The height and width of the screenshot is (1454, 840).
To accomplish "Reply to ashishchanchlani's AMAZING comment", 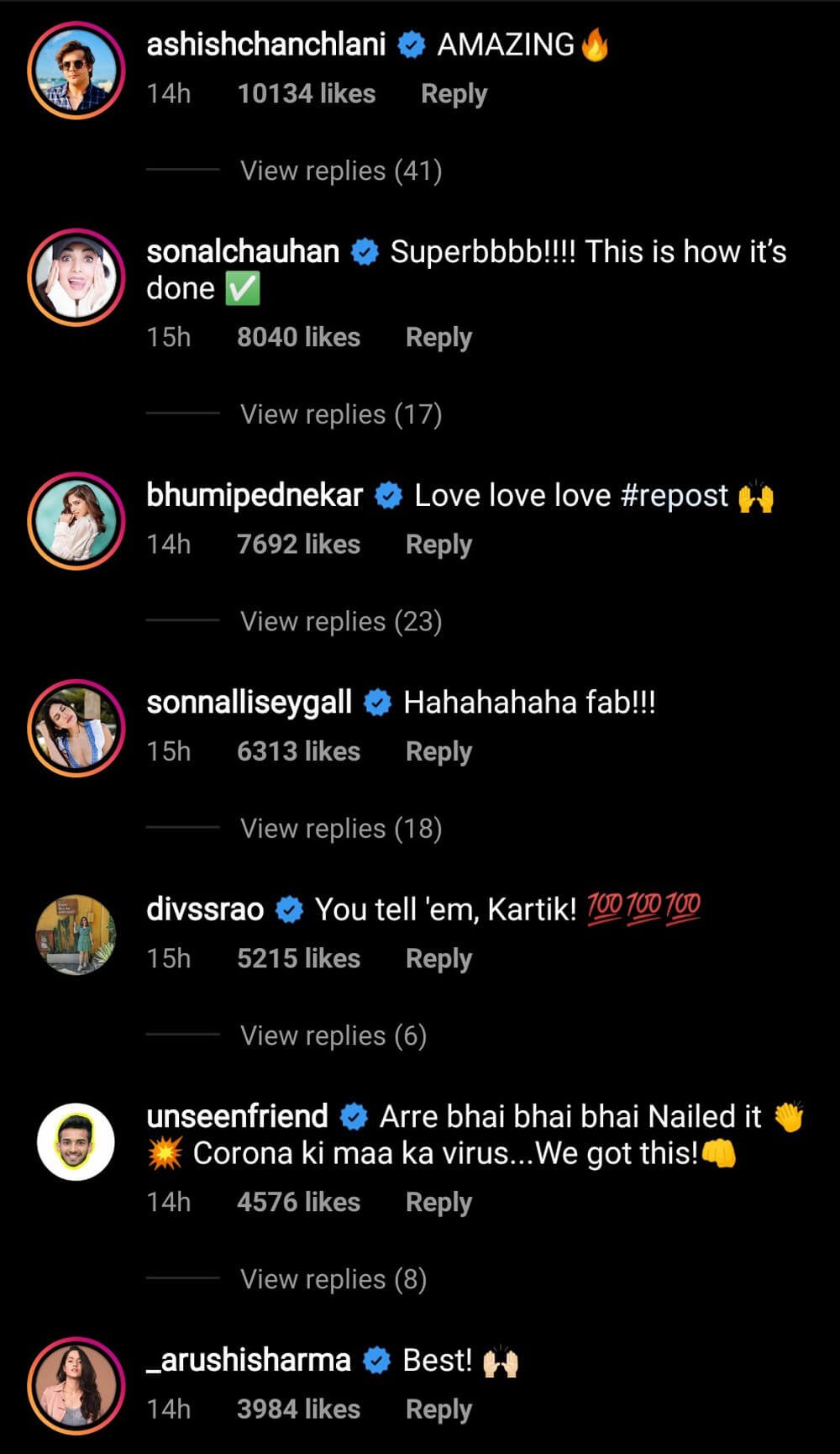I will 454,94.
